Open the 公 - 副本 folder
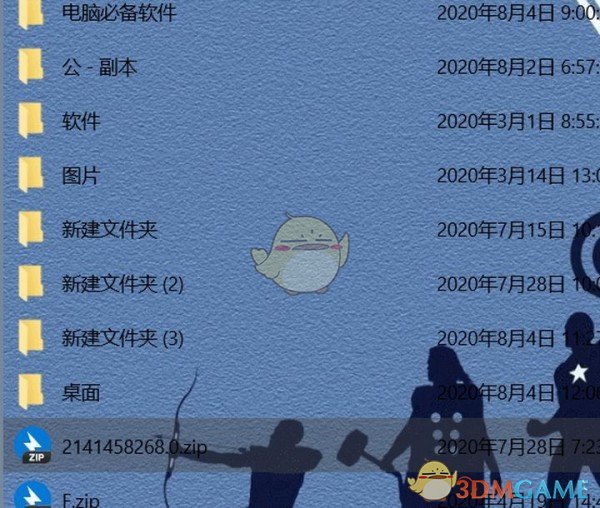The width and height of the screenshot is (600, 508). tap(99, 68)
